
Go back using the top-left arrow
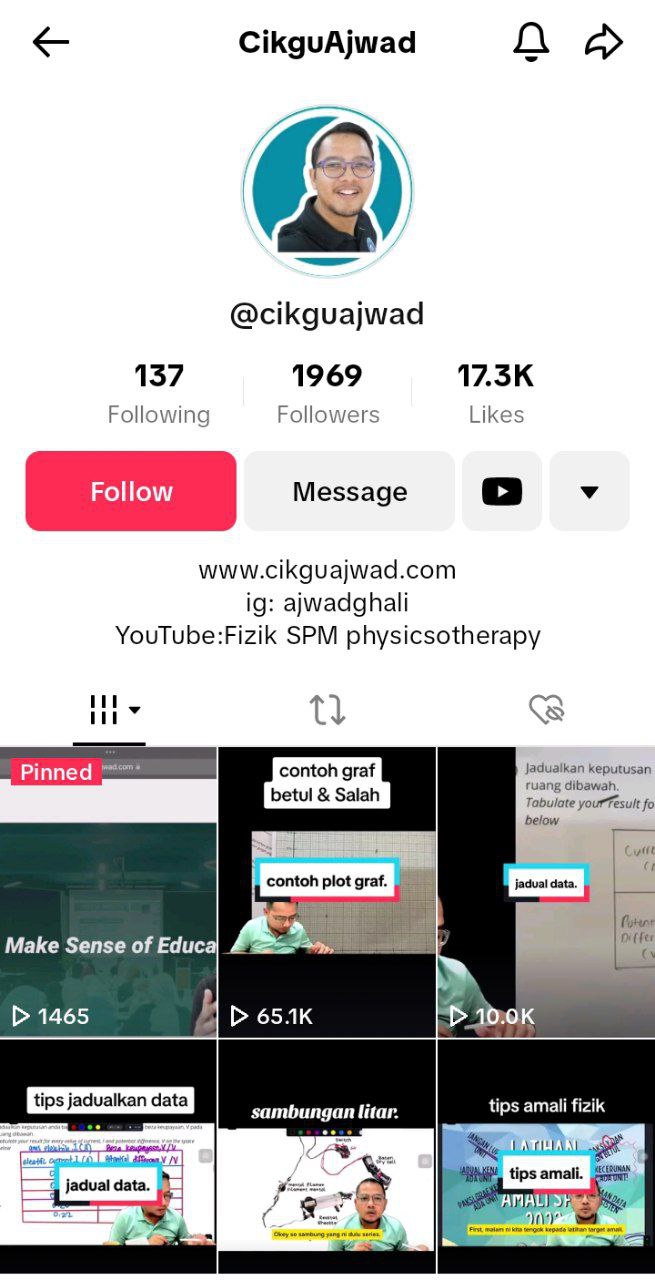tap(50, 42)
